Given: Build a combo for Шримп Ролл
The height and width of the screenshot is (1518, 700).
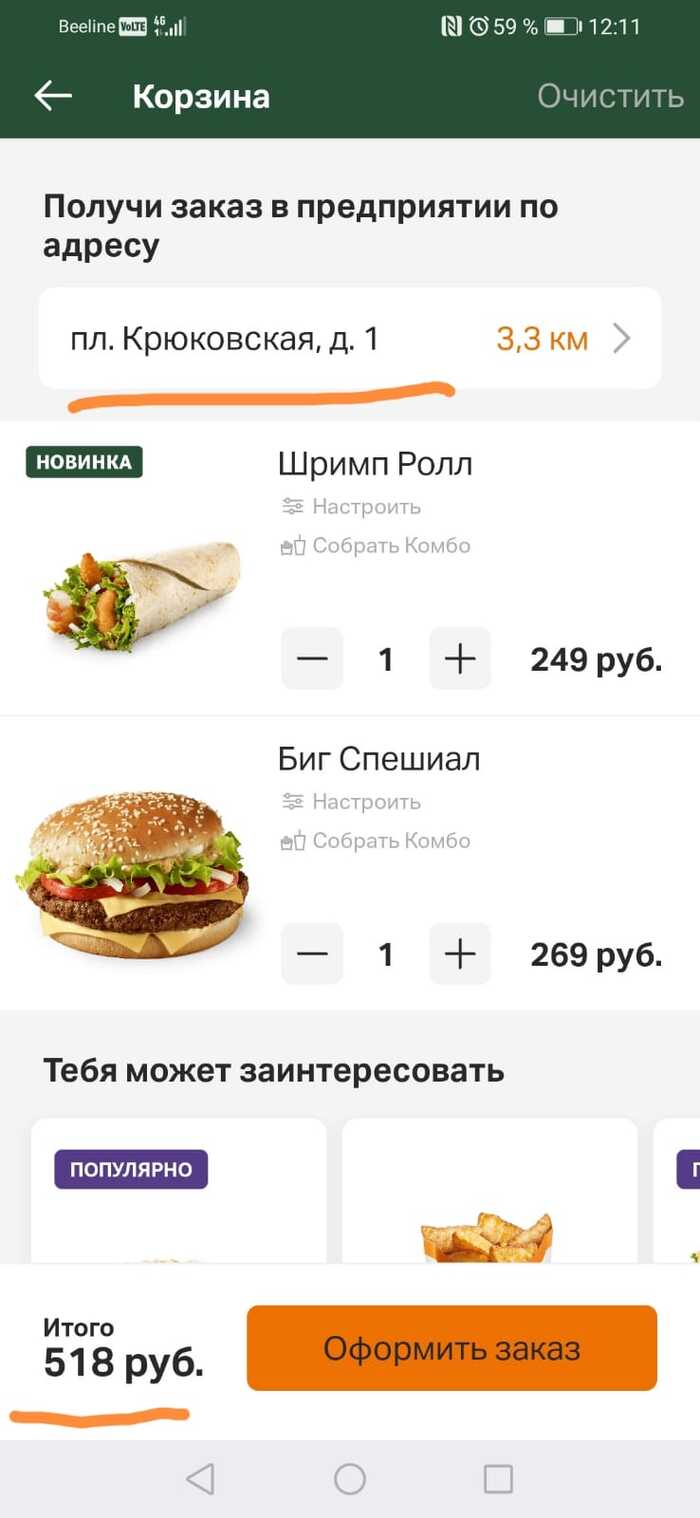Looking at the screenshot, I should [x=376, y=546].
